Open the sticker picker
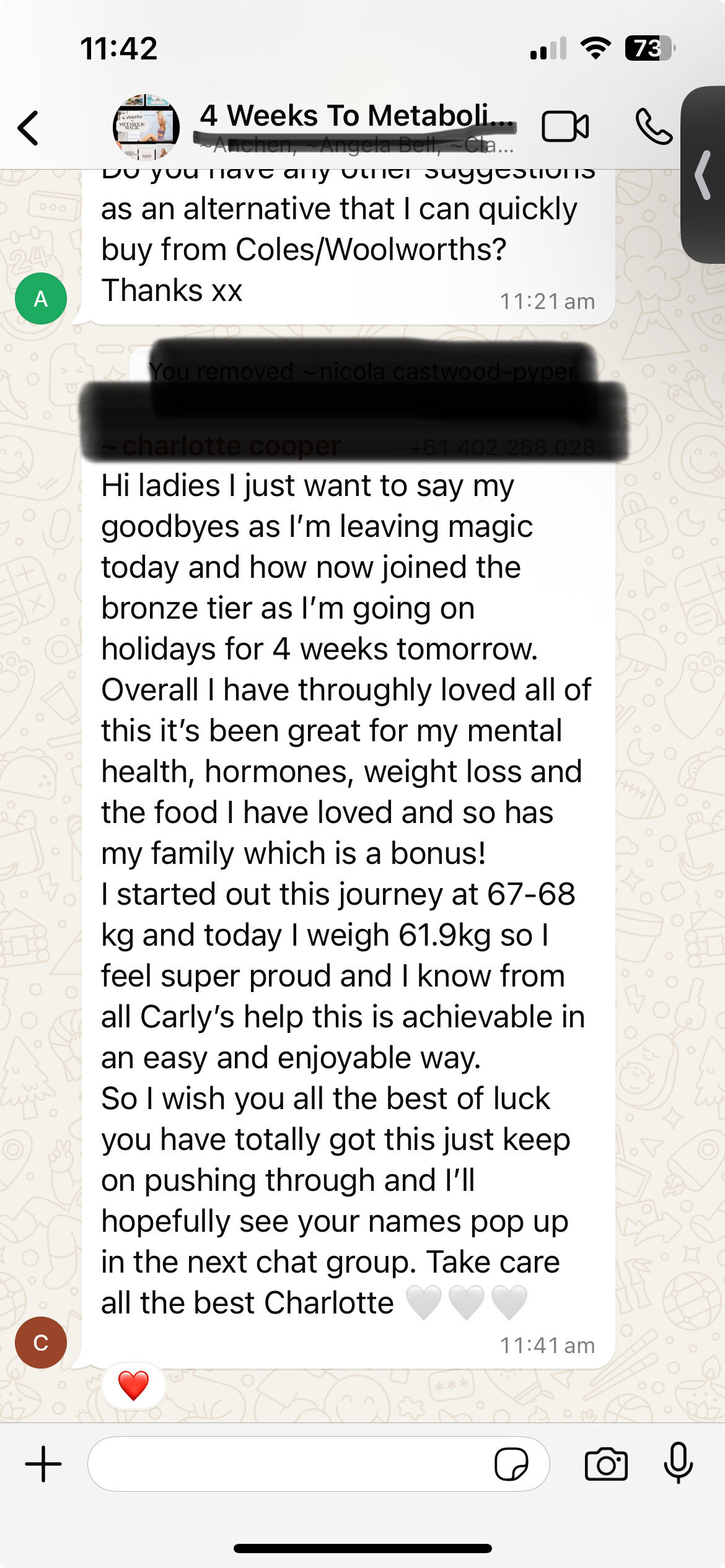The image size is (725, 1568). (x=511, y=1464)
